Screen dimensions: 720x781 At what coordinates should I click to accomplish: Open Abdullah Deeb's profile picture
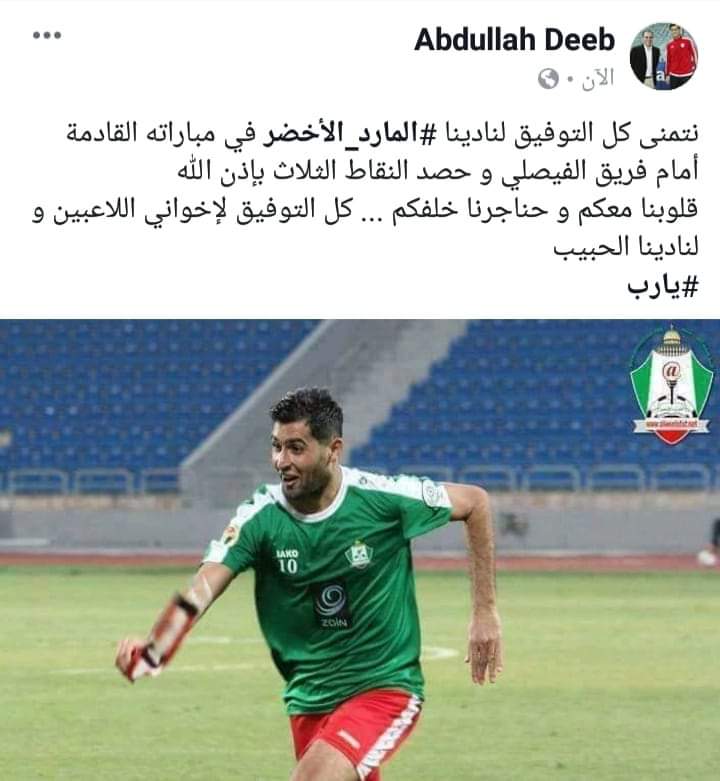click(x=666, y=56)
